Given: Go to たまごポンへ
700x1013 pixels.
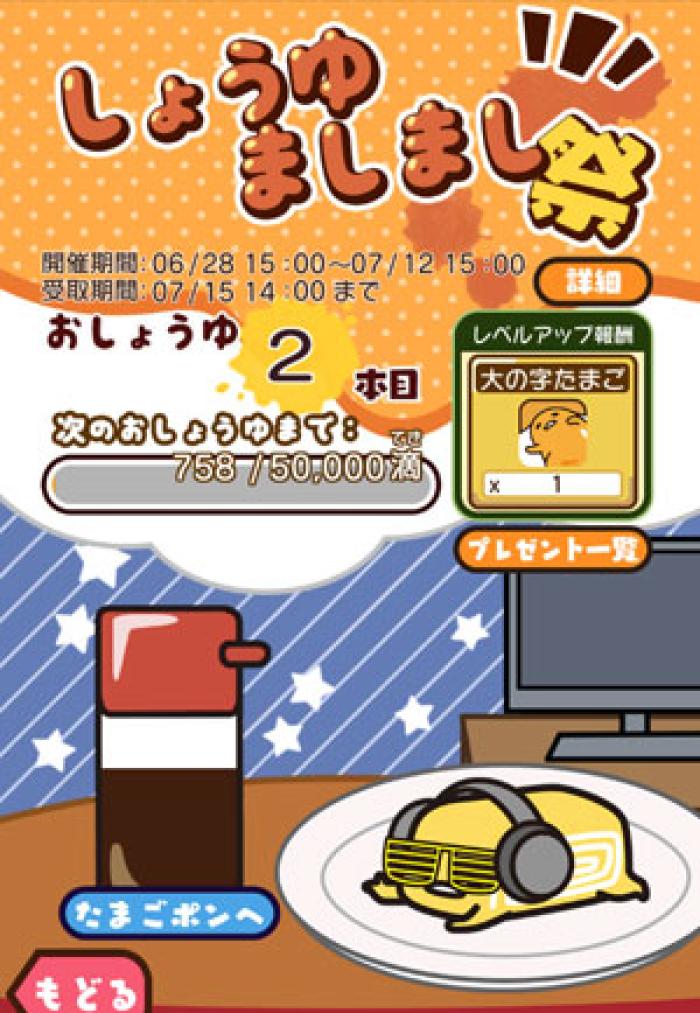Looking at the screenshot, I should [x=167, y=912].
